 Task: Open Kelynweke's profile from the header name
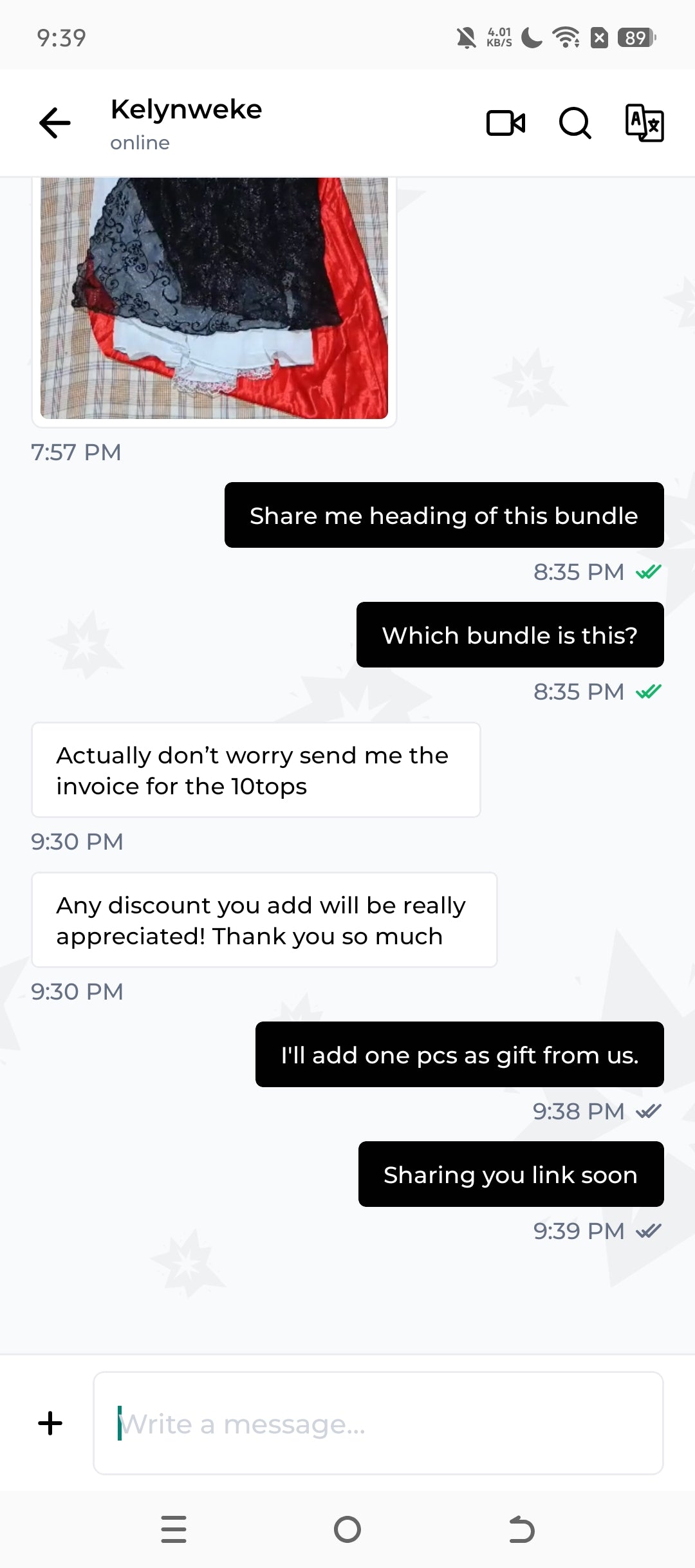pyautogui.click(x=186, y=109)
